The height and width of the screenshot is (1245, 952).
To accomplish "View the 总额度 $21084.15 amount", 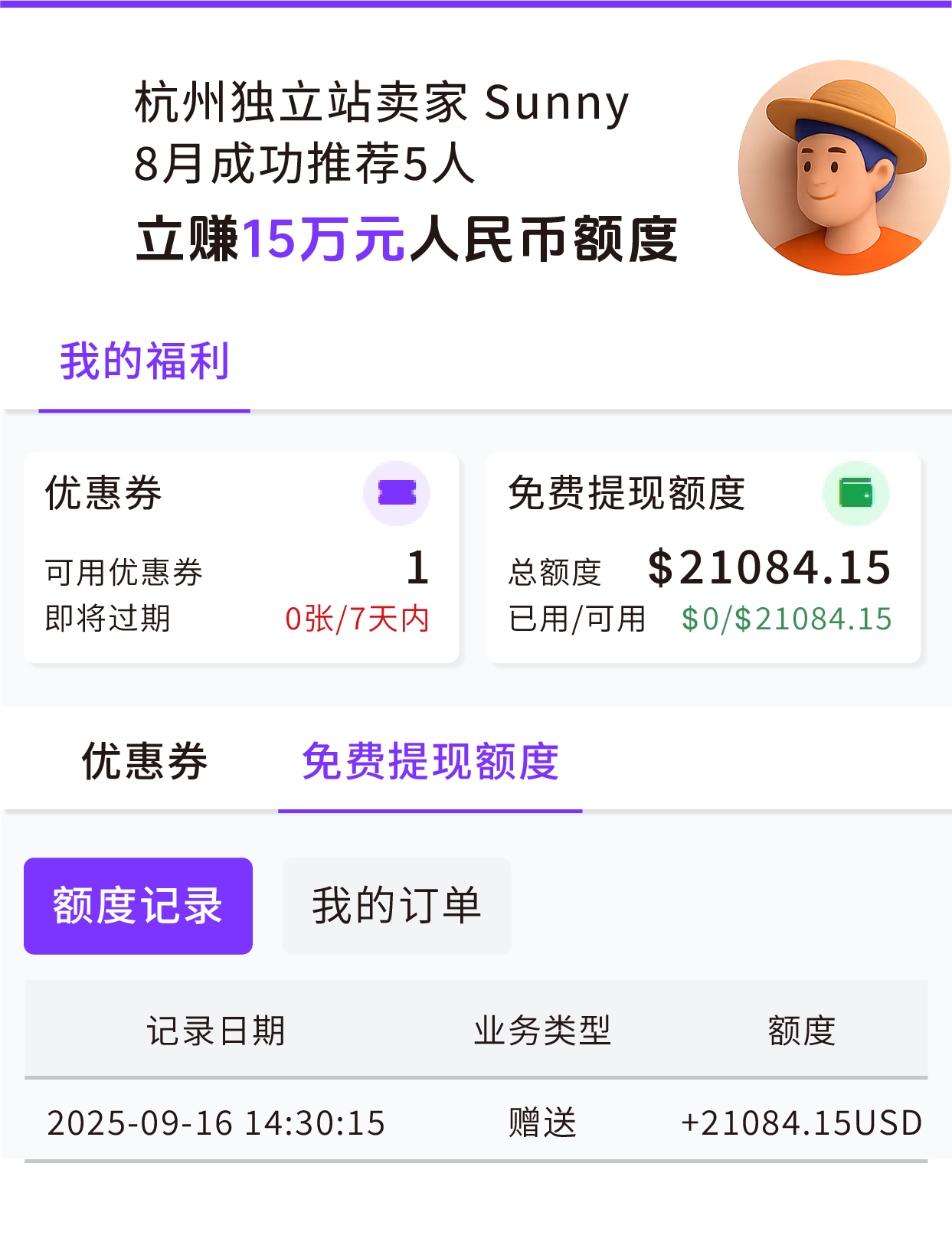I will coord(770,568).
